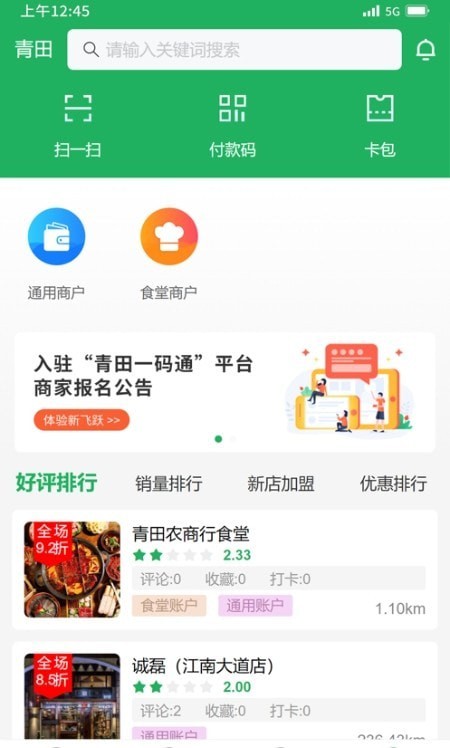Viewport: 450px width, 748px height.
Task: Open the 青田农商行食堂 merchant card
Action: [x=225, y=570]
